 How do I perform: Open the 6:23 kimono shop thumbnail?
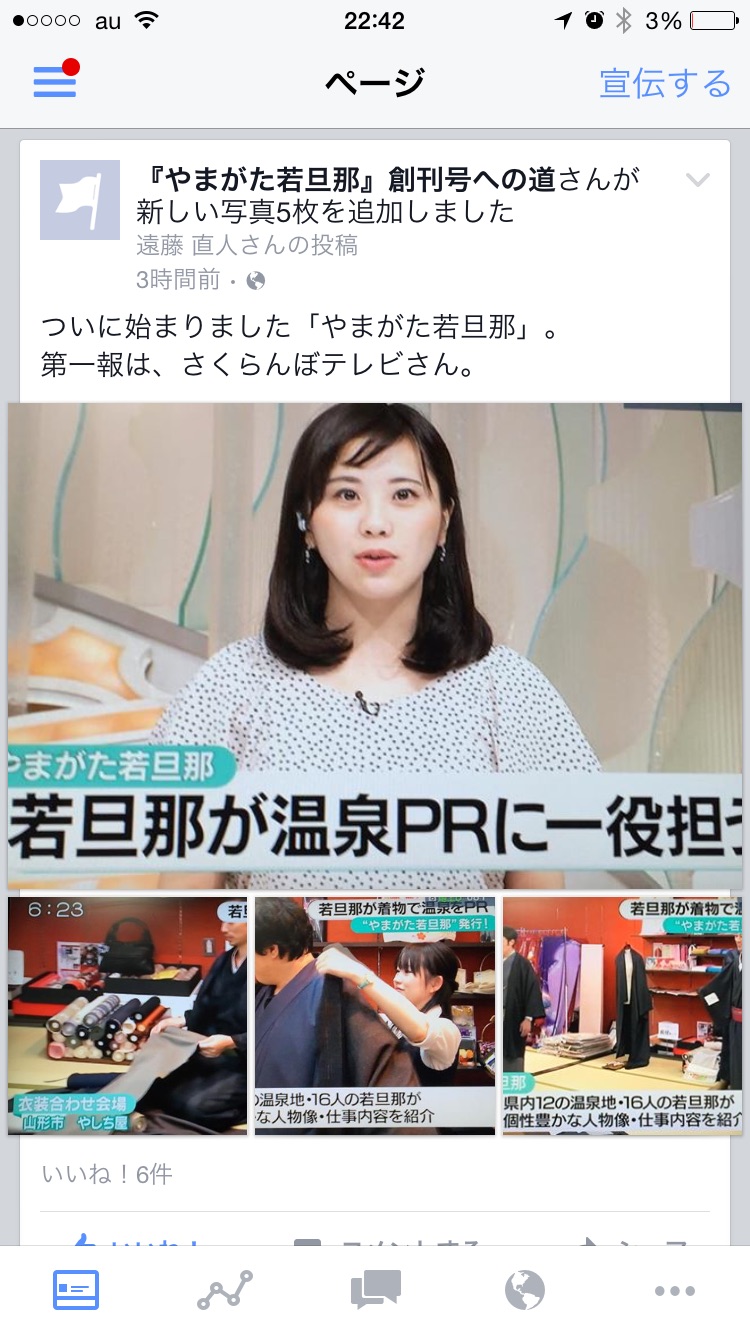[x=127, y=1015]
